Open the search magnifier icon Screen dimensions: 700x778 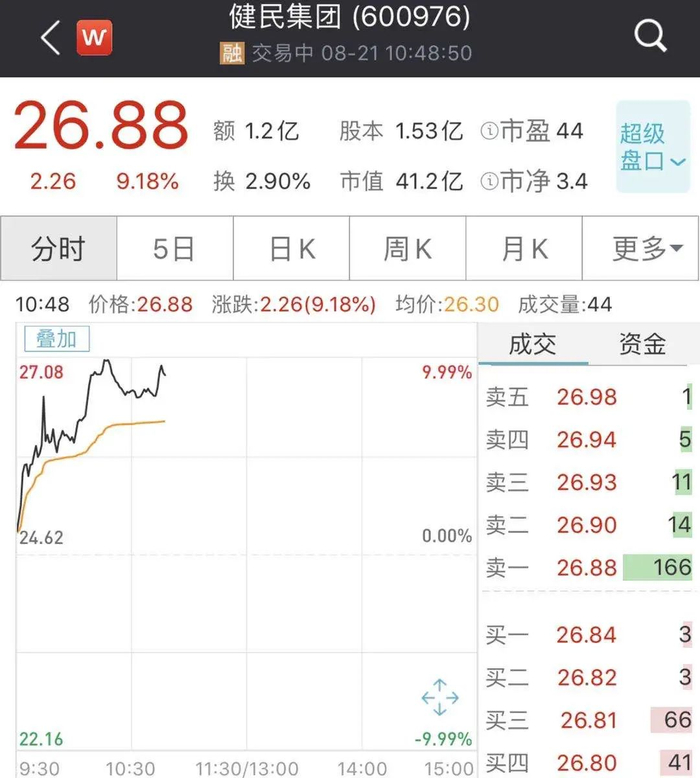tap(650, 37)
